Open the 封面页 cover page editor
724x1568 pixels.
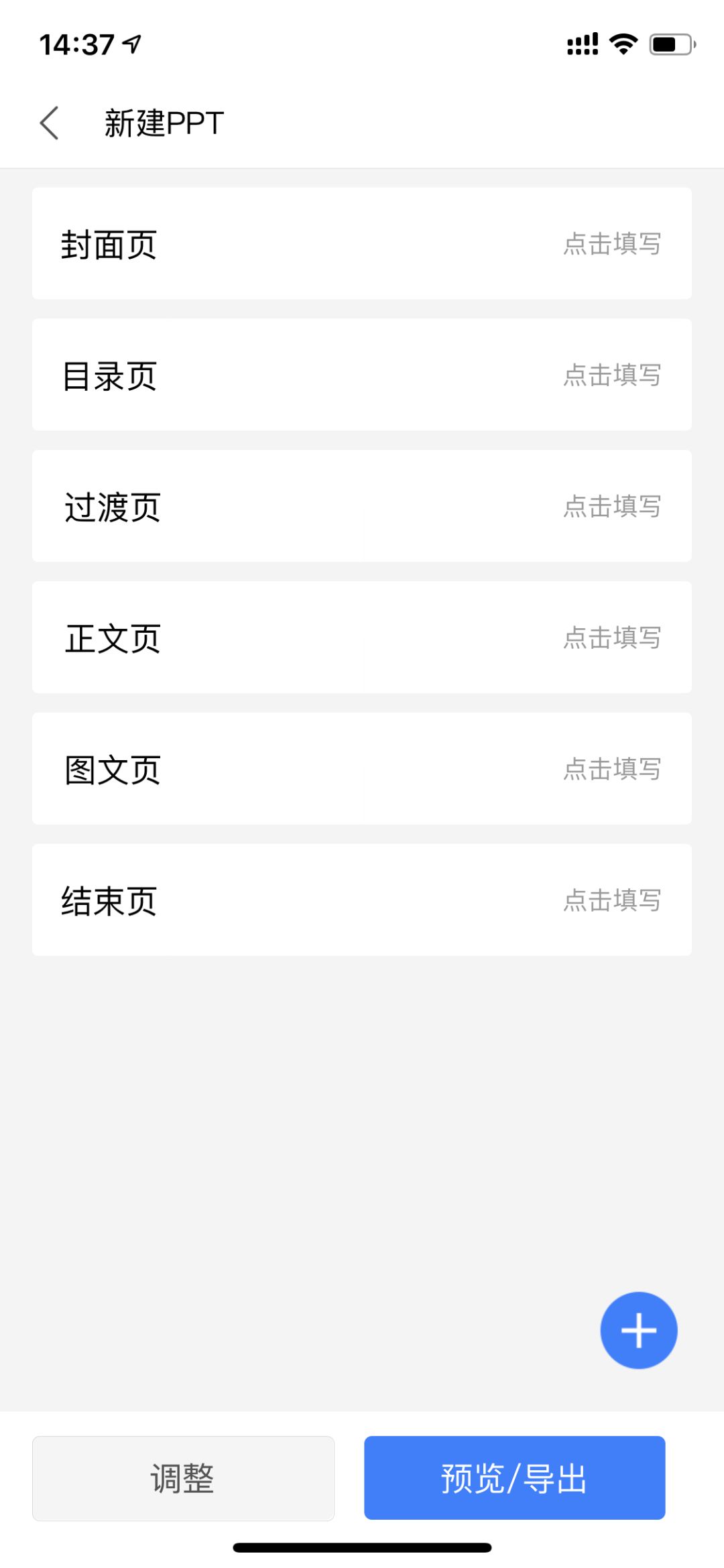[x=201, y=244]
